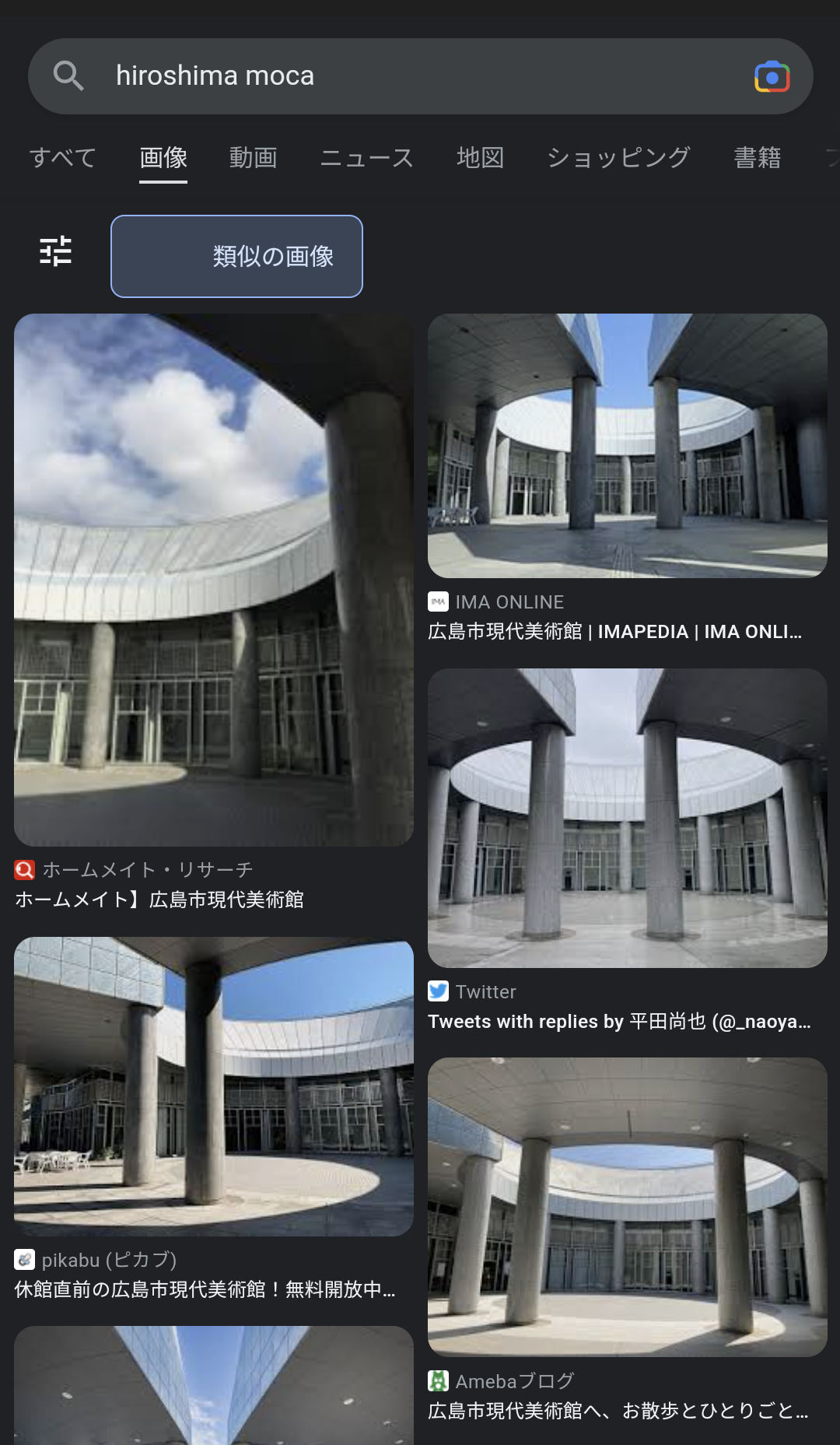Tap the magnifying glass search icon
The image size is (840, 1445).
(x=68, y=76)
